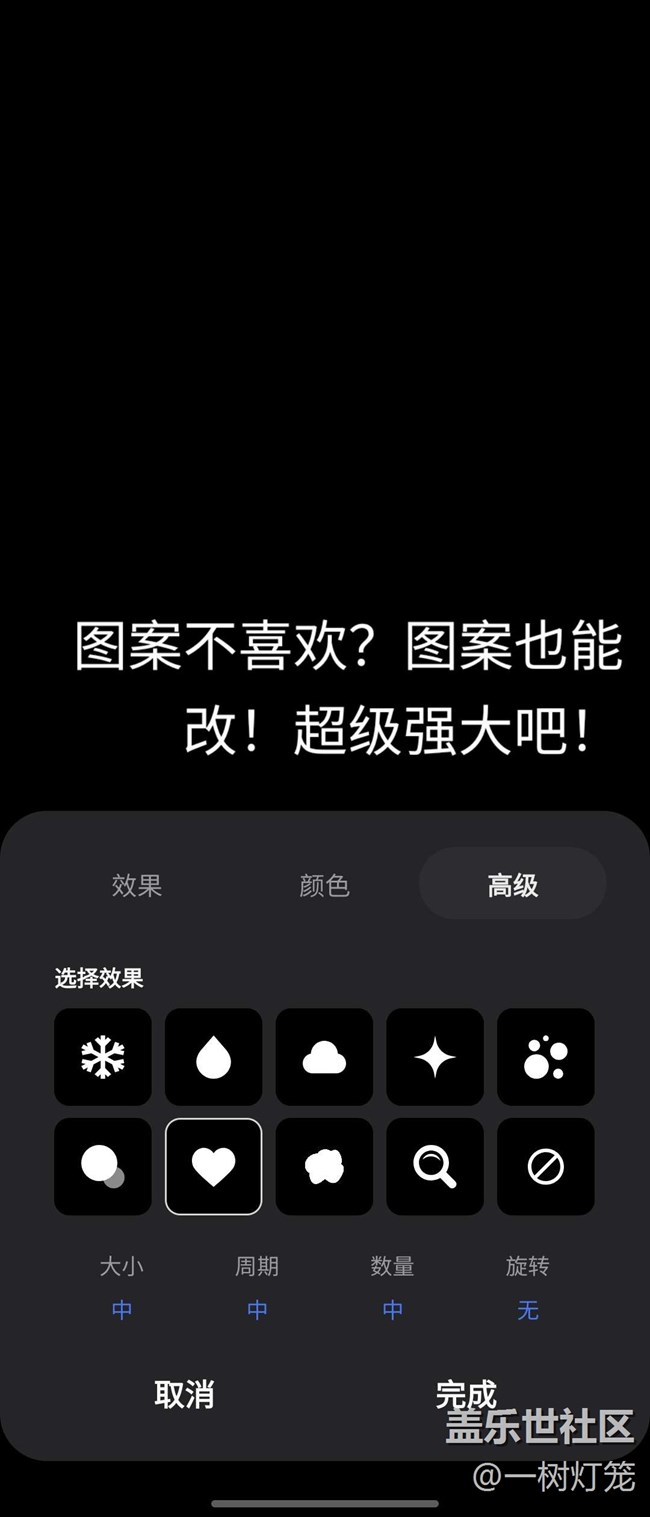Select the cloud effect
Screen dimensions: 650x1517
pos(324,1057)
